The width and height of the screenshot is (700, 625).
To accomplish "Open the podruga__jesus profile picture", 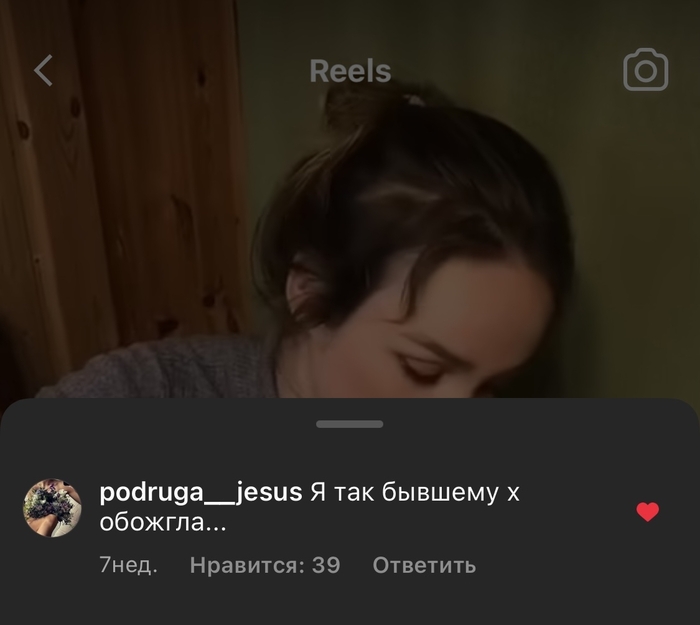I will [x=52, y=508].
